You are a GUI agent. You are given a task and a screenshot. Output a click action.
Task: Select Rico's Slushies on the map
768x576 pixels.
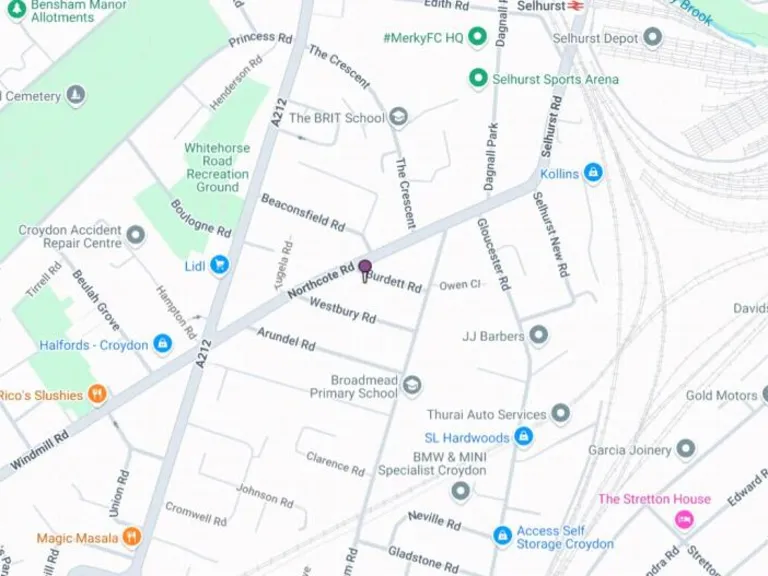(97, 395)
